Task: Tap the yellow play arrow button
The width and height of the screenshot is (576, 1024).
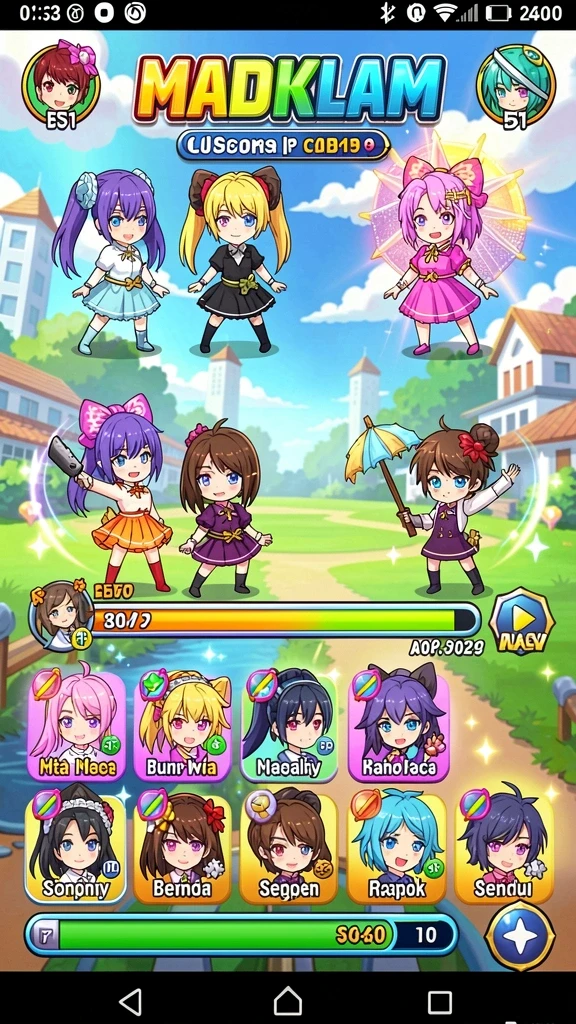Action: 520,621
